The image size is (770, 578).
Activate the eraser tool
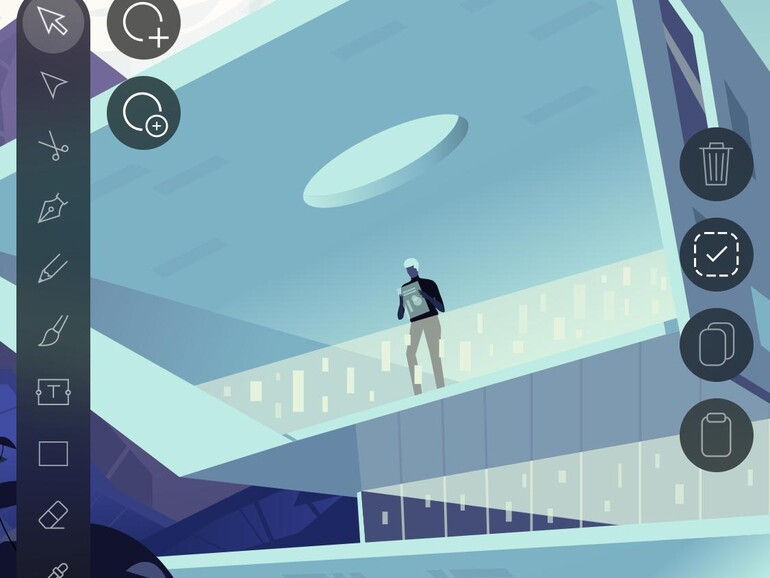[53, 515]
